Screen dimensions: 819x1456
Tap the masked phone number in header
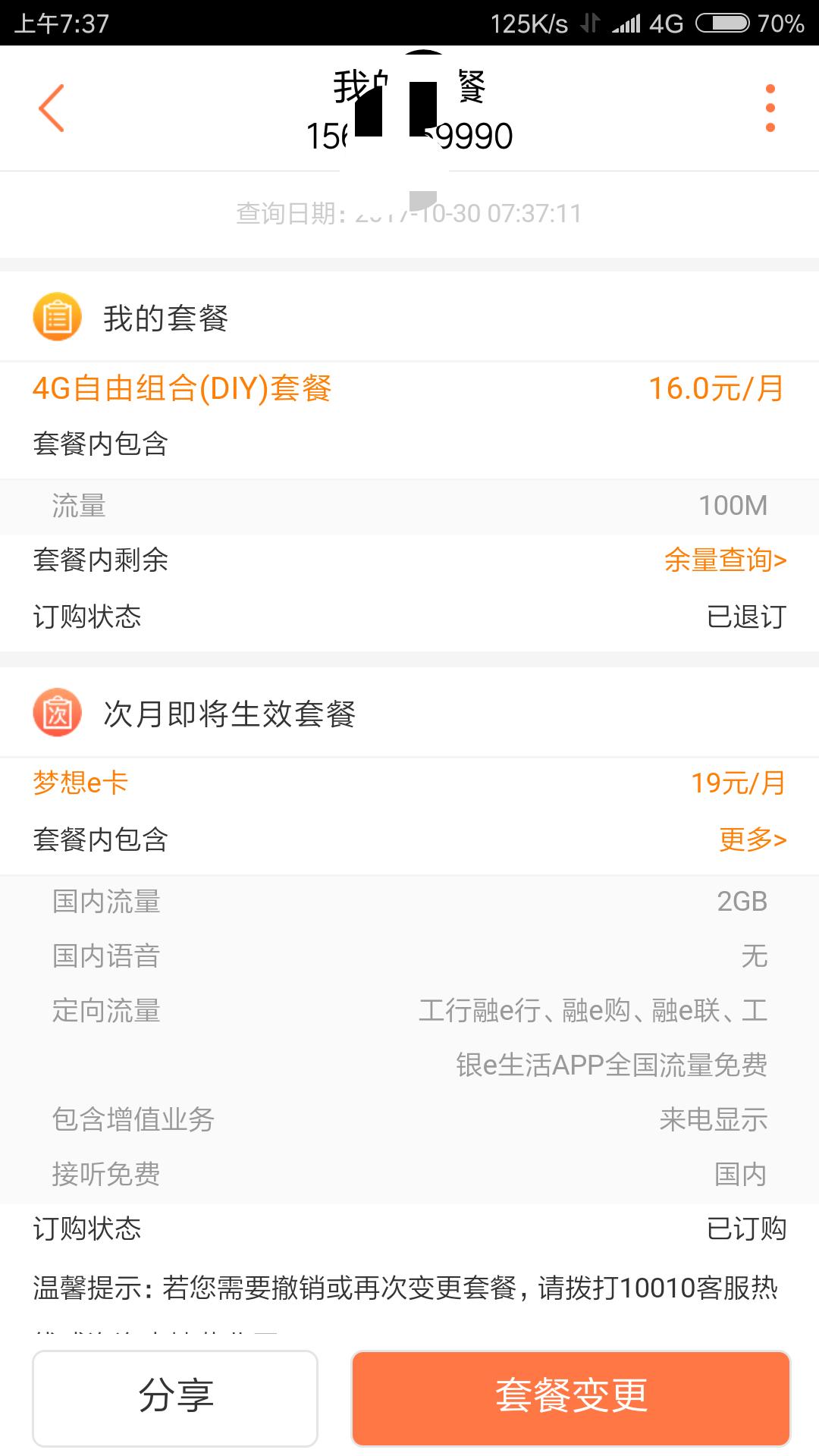[409, 135]
